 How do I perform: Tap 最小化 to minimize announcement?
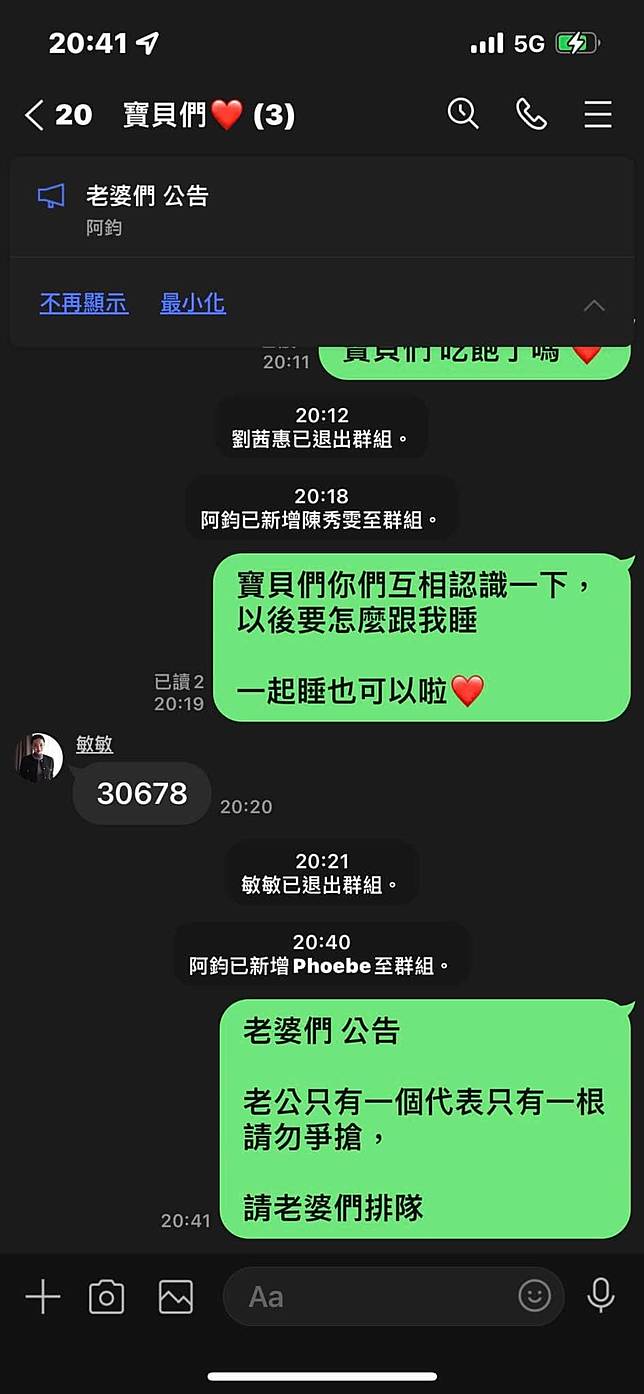pos(193,304)
